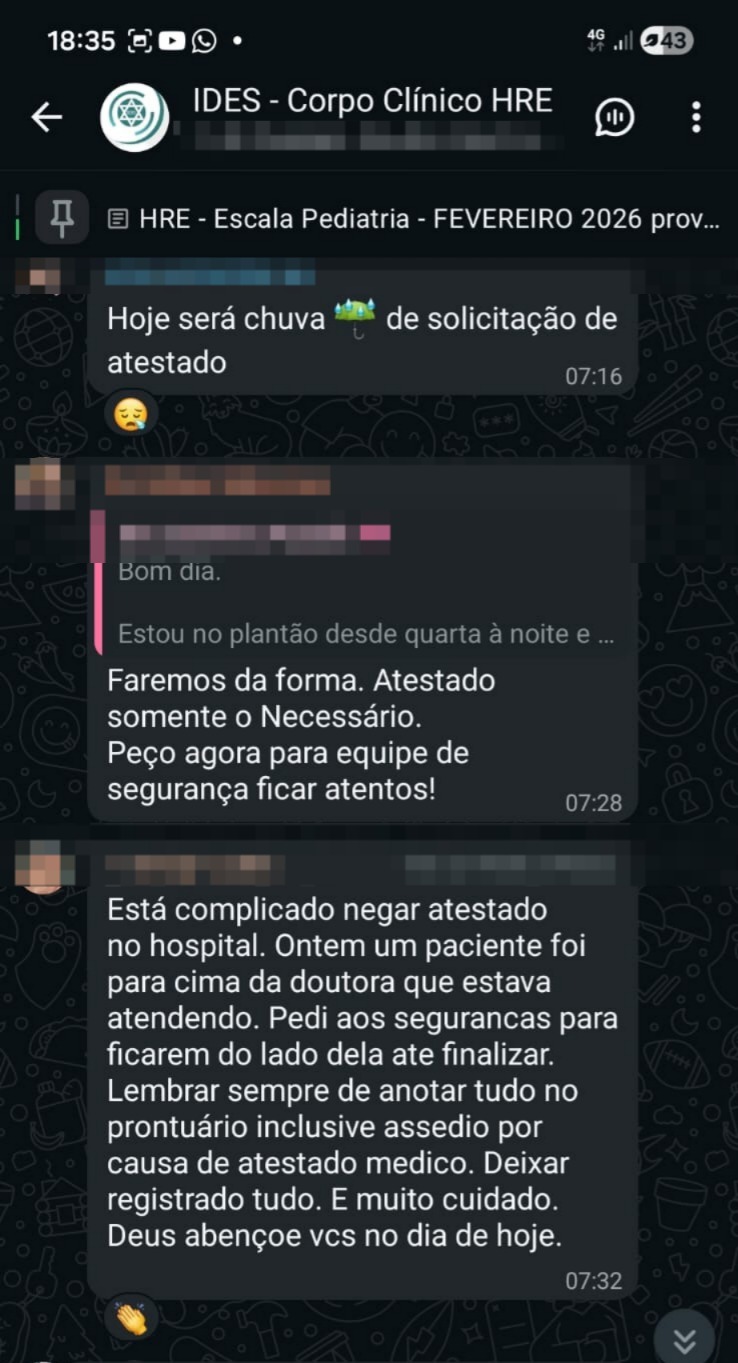Start a group voice chat
This screenshot has width=738, height=1363.
tap(615, 118)
